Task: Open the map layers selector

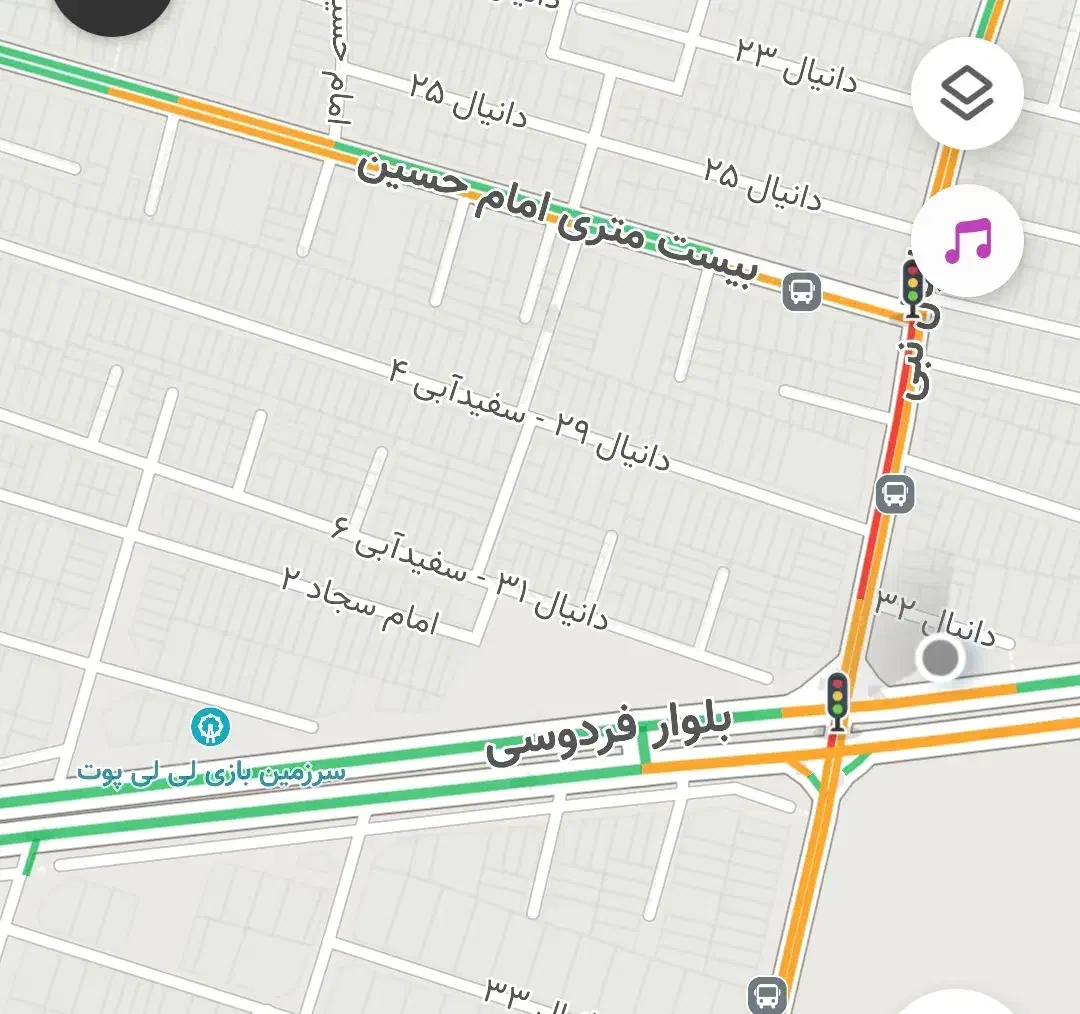Action: [x=966, y=94]
